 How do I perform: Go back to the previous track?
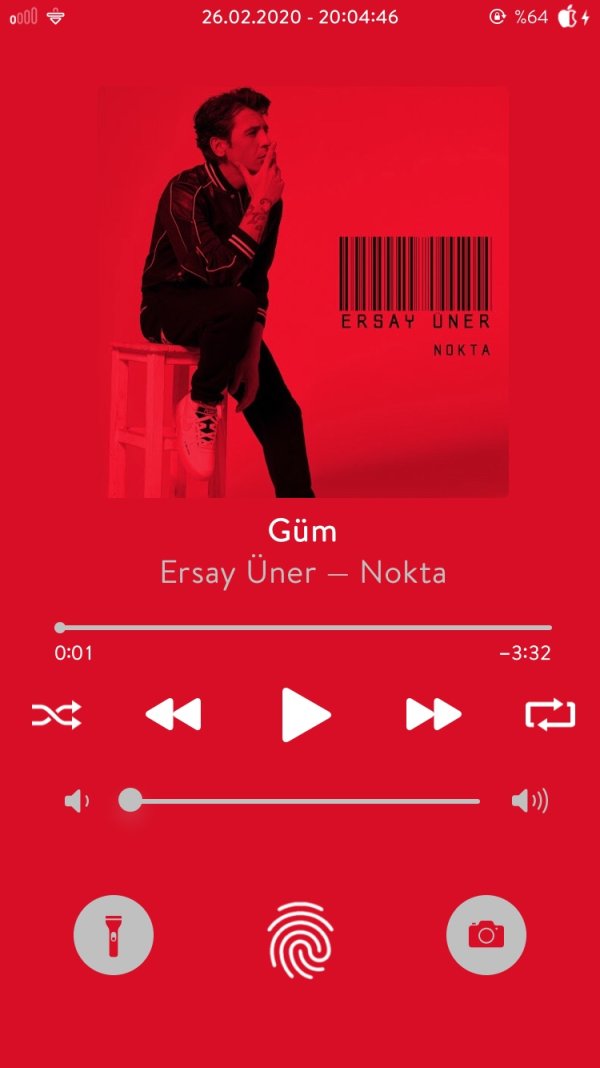tap(173, 714)
